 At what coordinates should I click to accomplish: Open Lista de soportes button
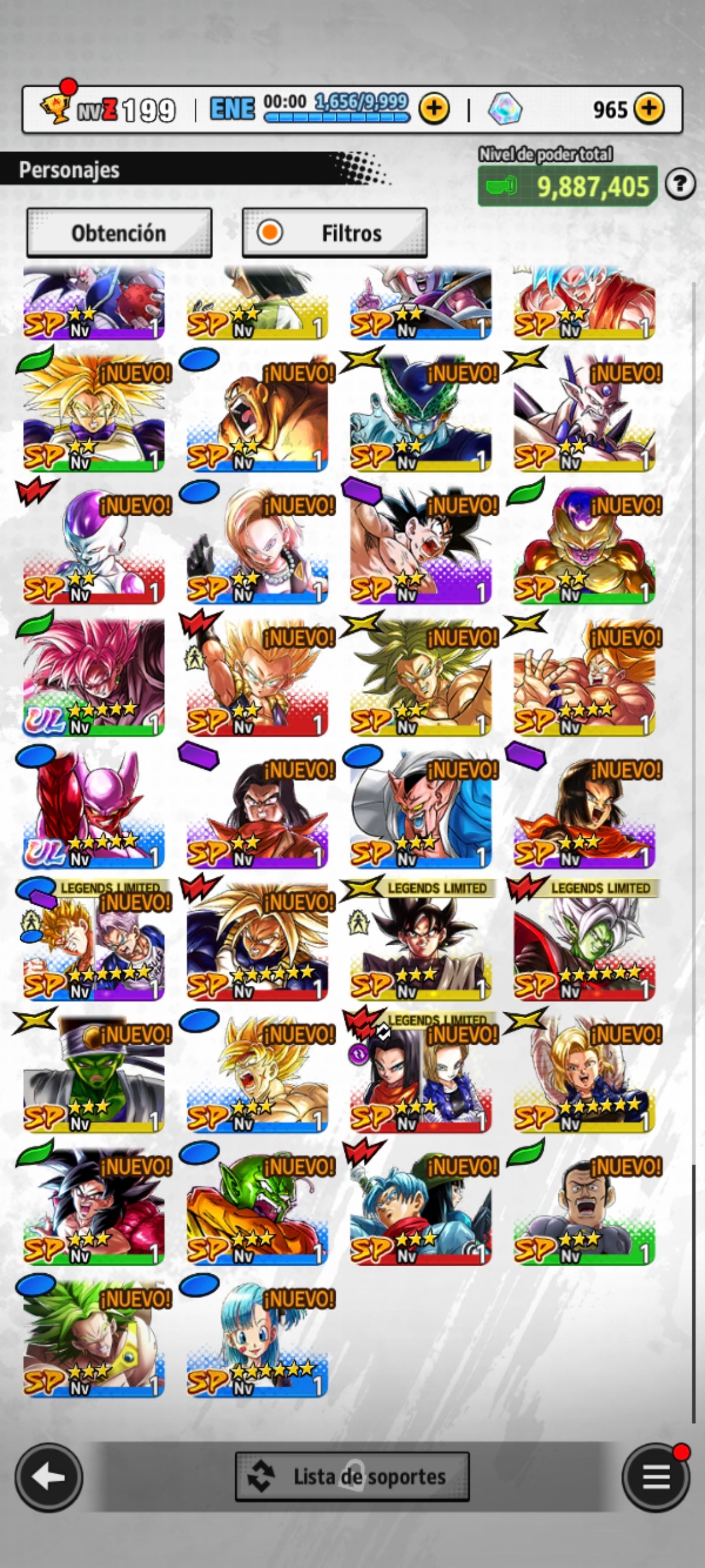(x=352, y=1477)
